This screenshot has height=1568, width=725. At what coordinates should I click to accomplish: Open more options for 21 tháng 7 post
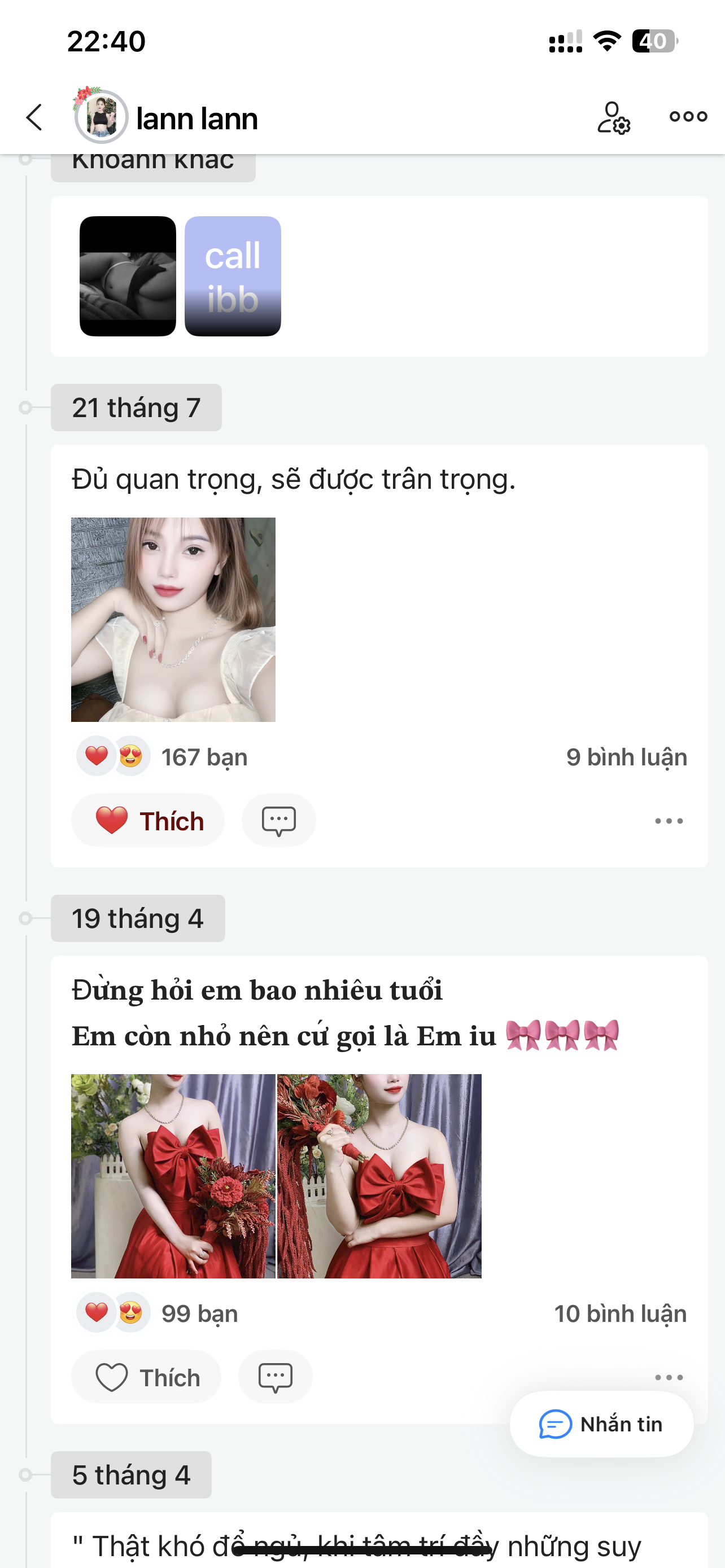669,821
